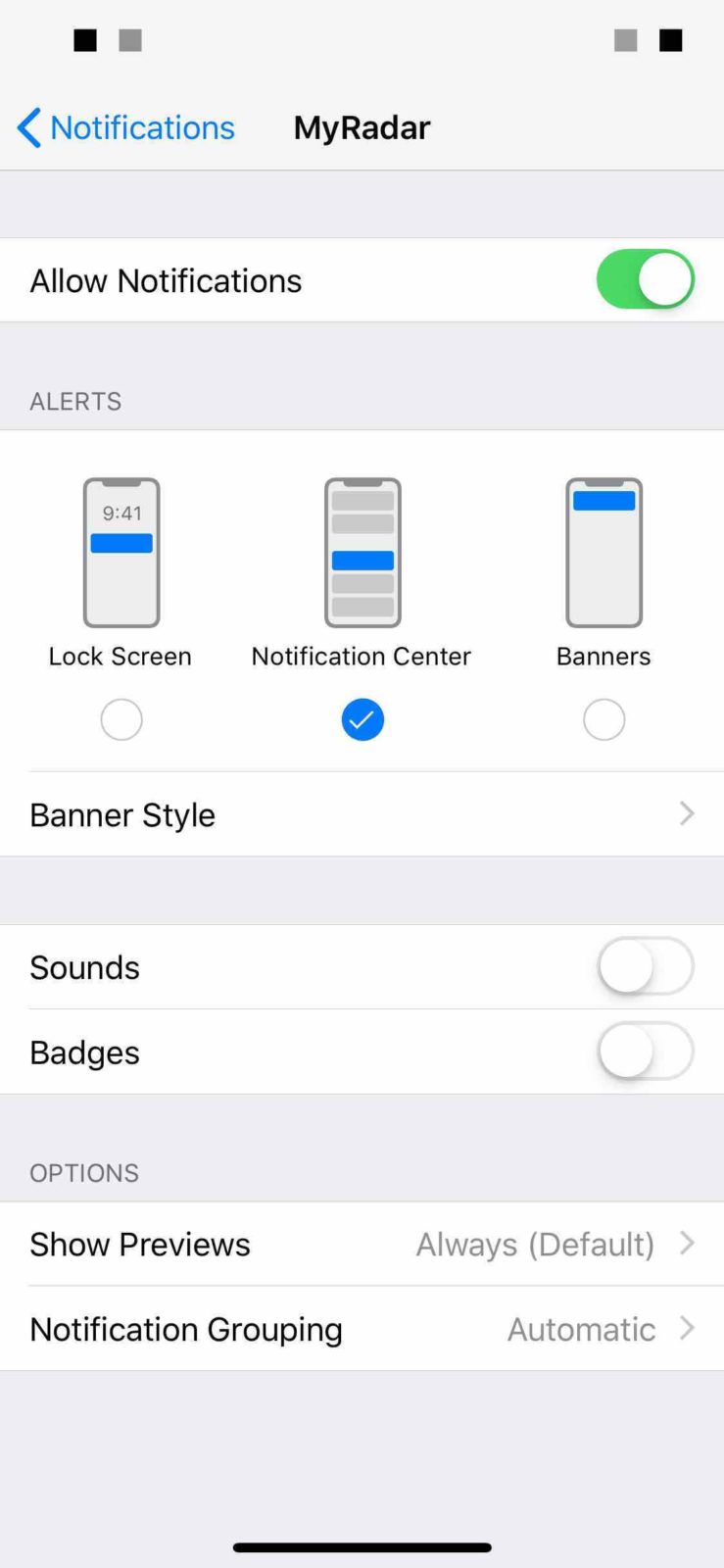The image size is (724, 1568).
Task: Deselect the Notification Center checkmark
Action: pyautogui.click(x=362, y=718)
